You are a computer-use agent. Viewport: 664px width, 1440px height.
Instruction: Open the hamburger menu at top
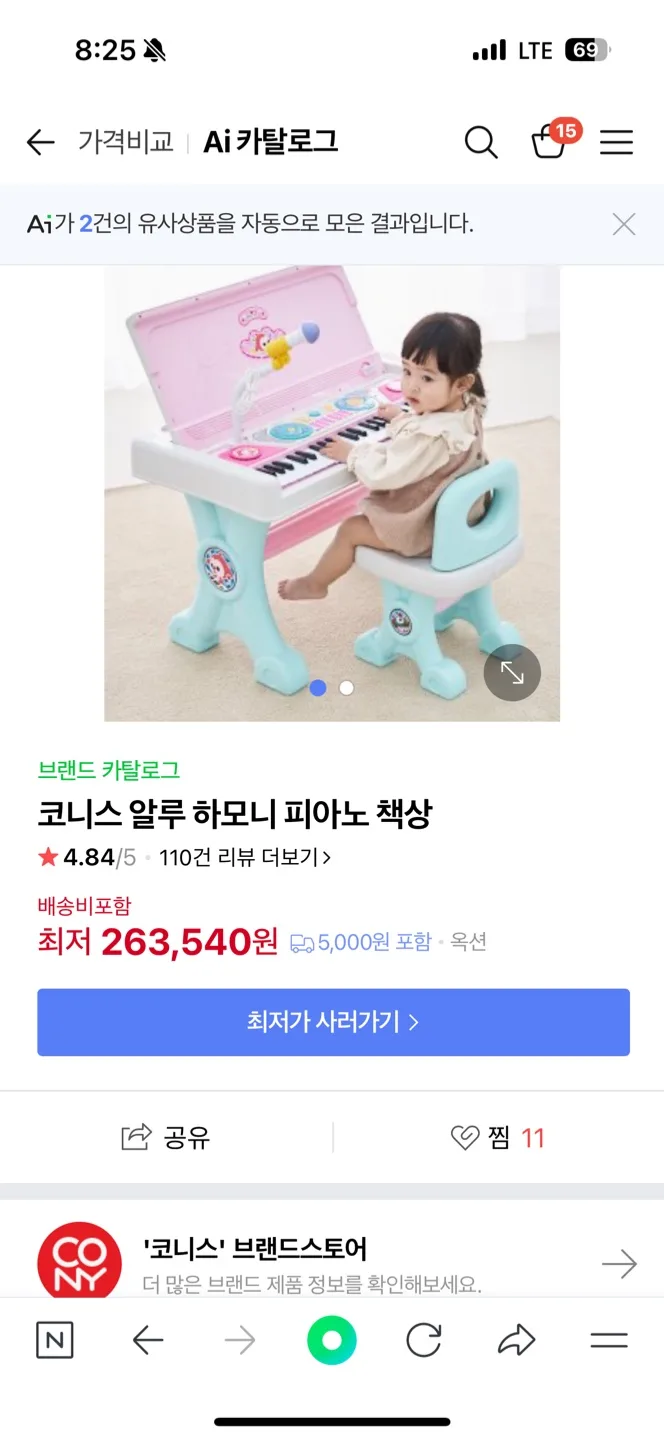coord(616,143)
